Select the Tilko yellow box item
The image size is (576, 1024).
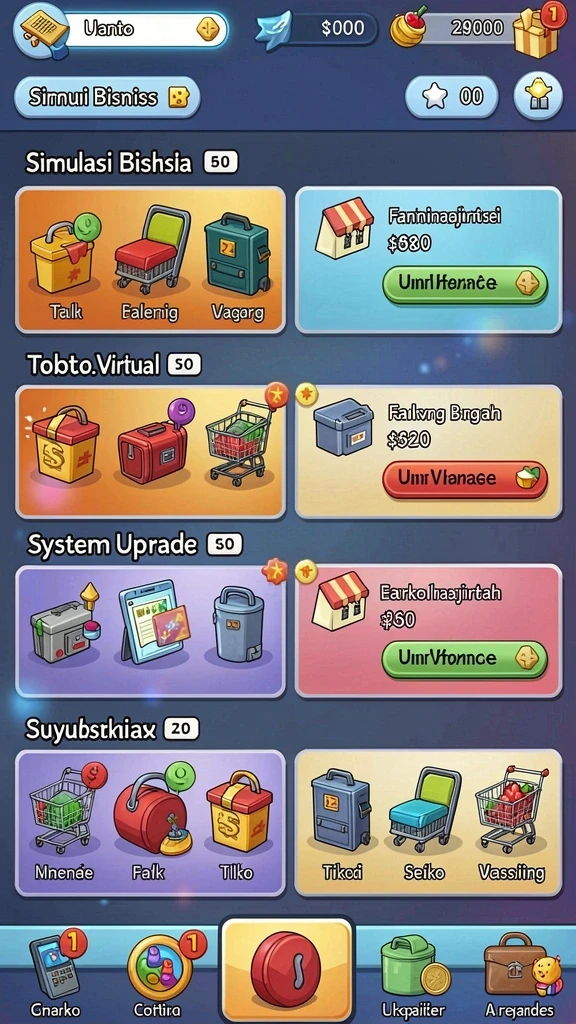[x=238, y=820]
